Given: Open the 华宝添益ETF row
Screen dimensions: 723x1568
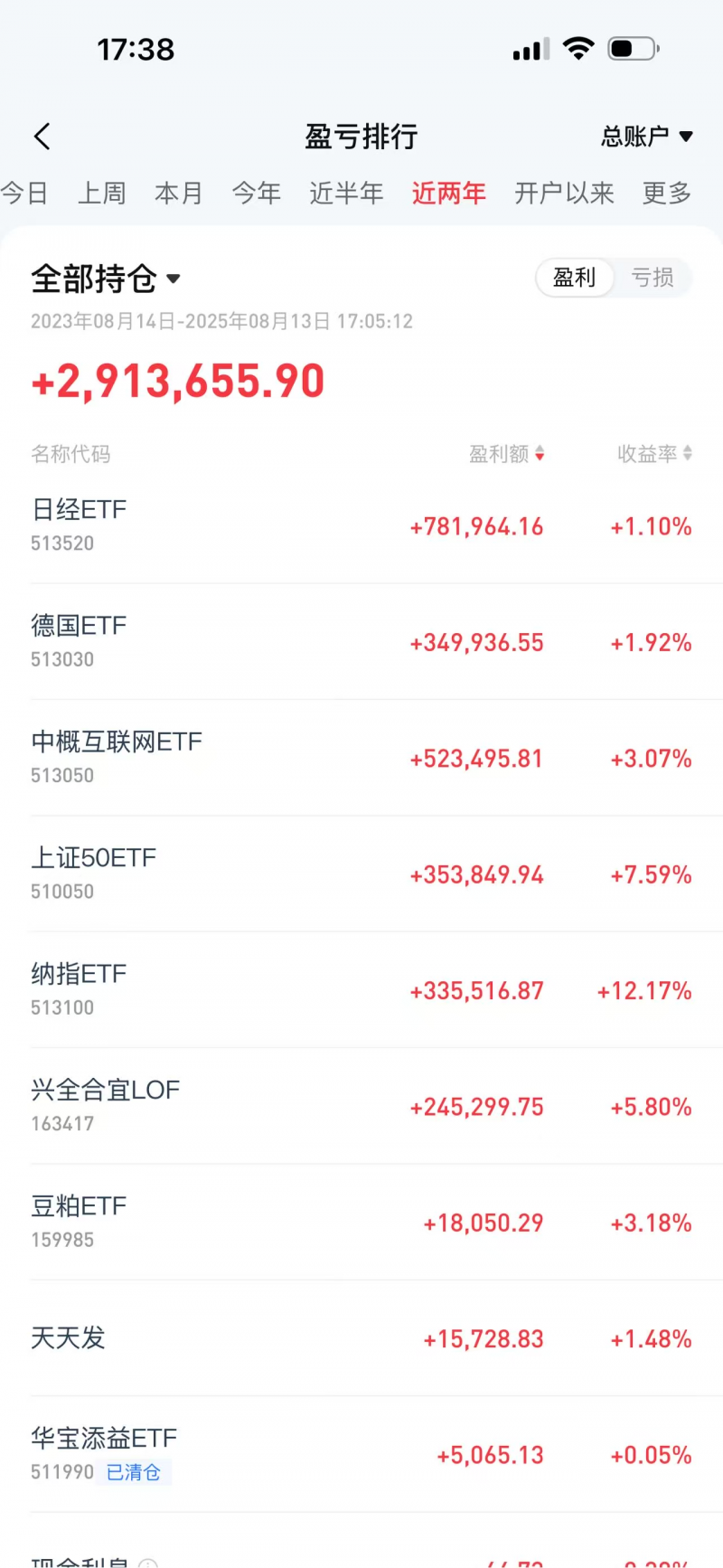Looking at the screenshot, I should coord(361,1454).
